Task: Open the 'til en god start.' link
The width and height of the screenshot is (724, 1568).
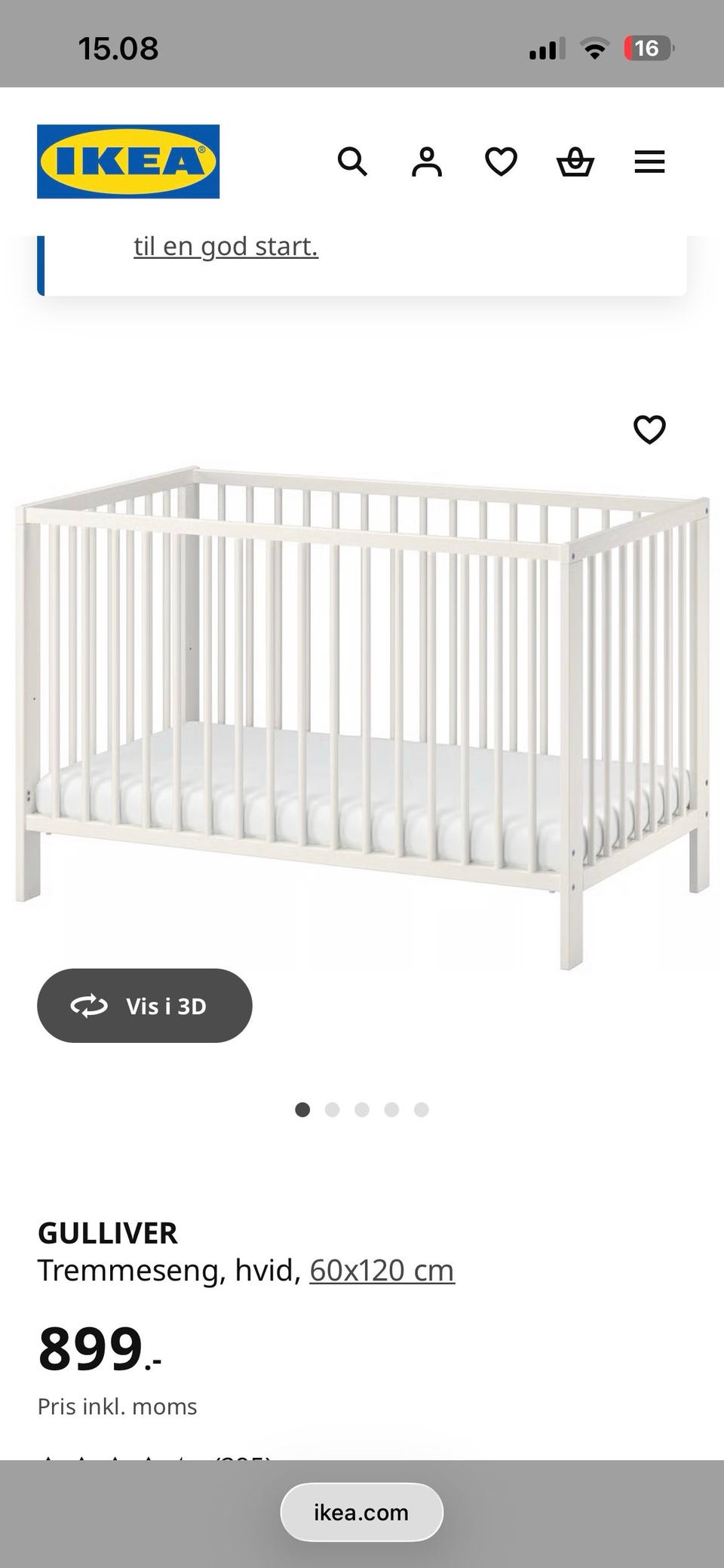Action: [225, 247]
